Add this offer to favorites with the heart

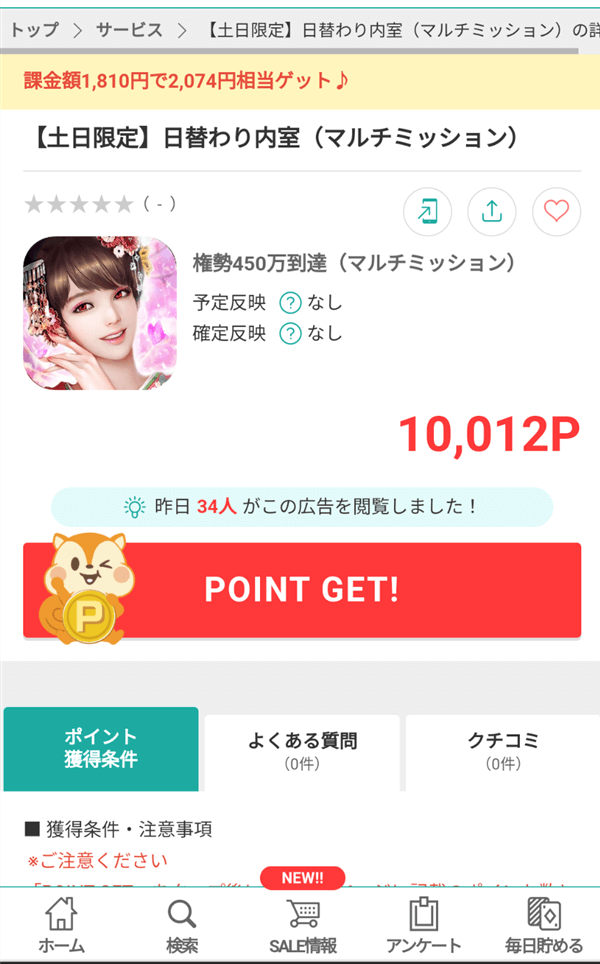click(556, 211)
